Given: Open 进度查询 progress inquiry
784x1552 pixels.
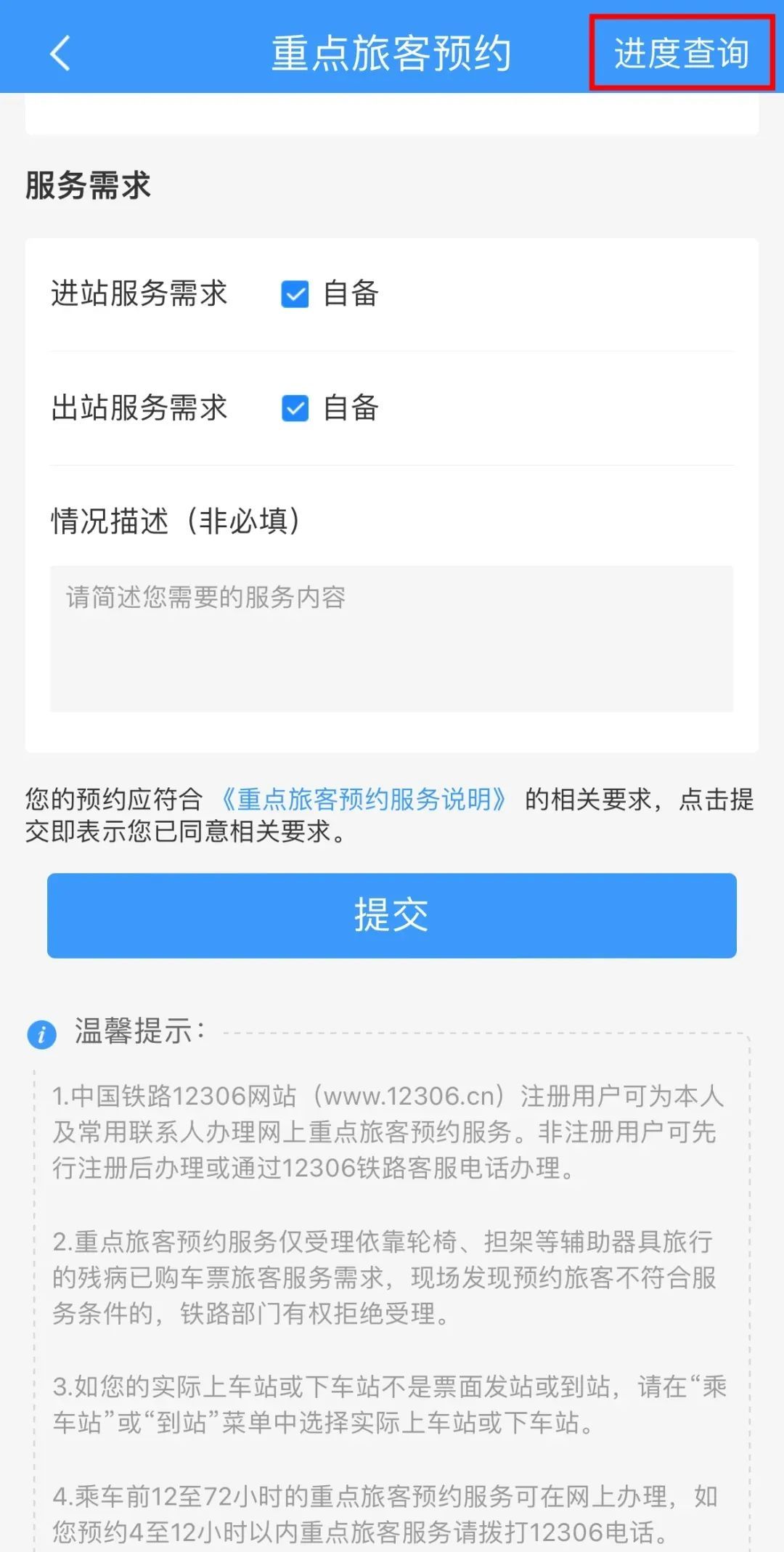Looking at the screenshot, I should (681, 54).
